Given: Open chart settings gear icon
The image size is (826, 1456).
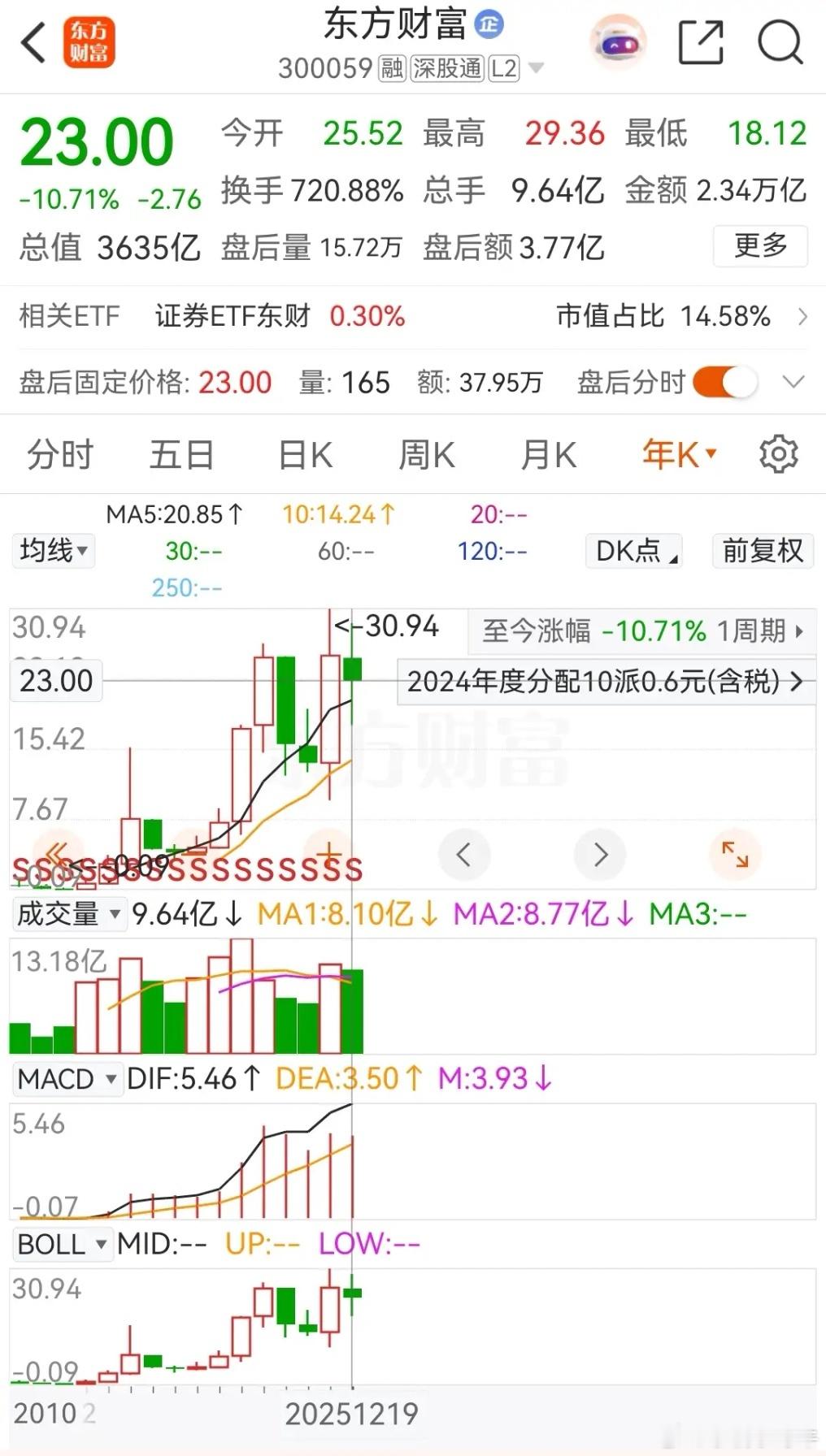Looking at the screenshot, I should click(779, 454).
